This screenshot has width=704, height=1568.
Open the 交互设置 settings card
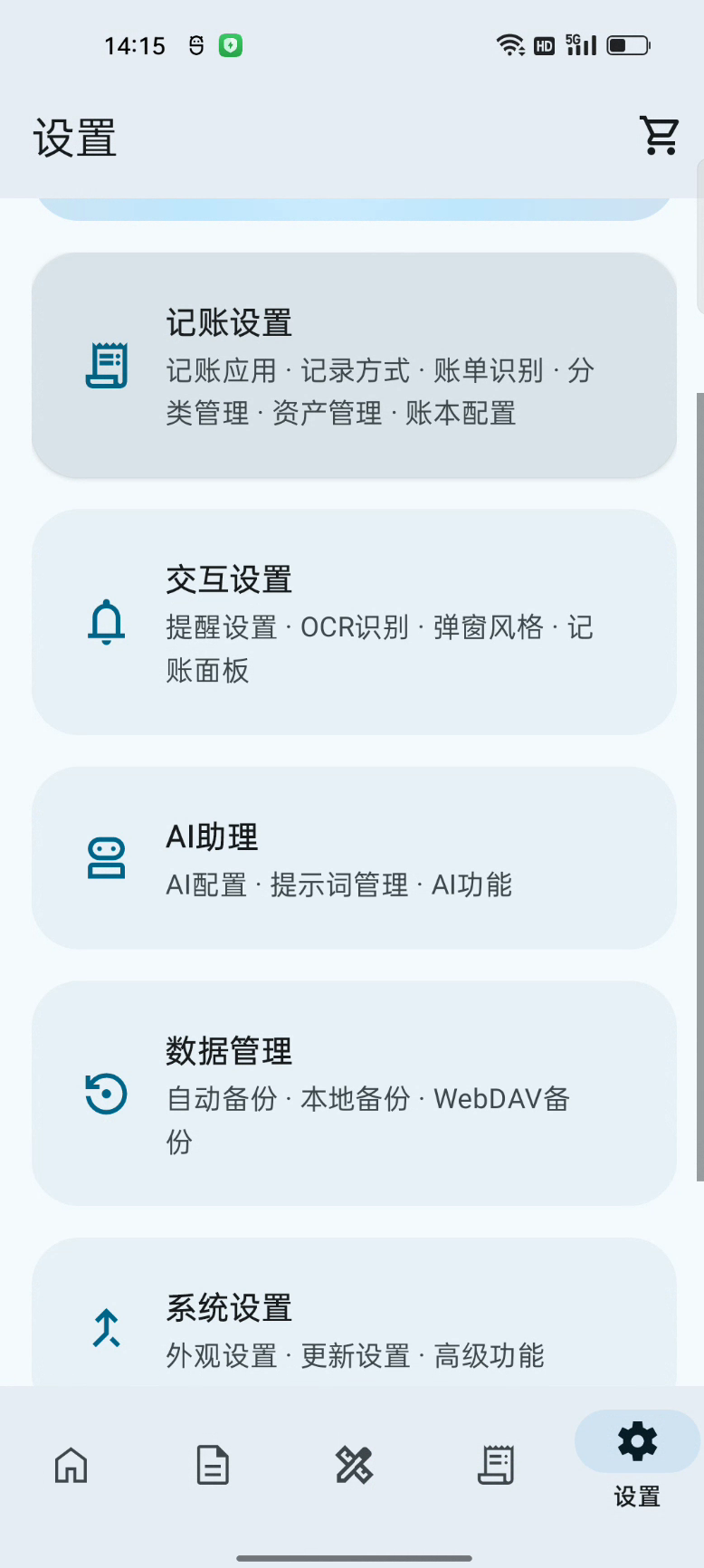pos(353,622)
